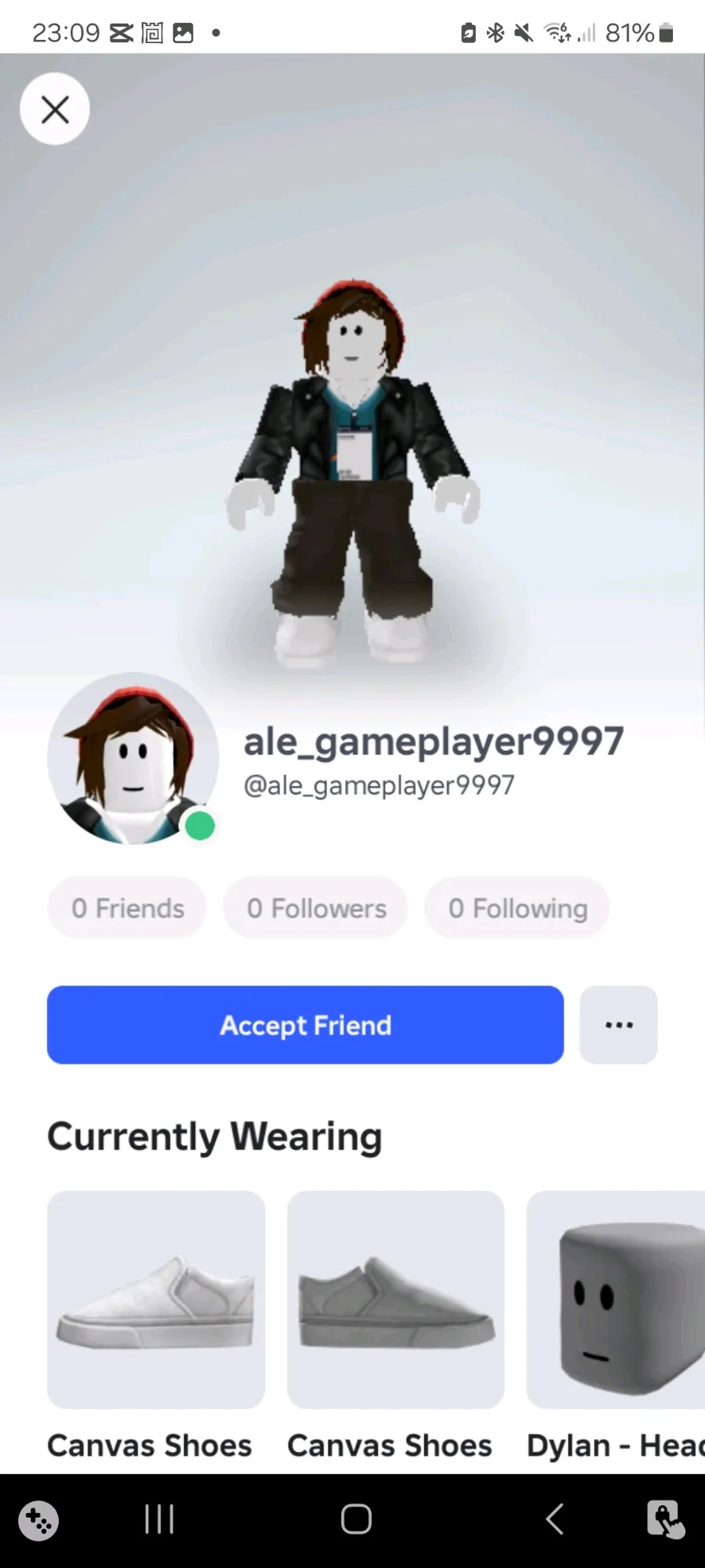Go back with the system back button

point(554,1519)
